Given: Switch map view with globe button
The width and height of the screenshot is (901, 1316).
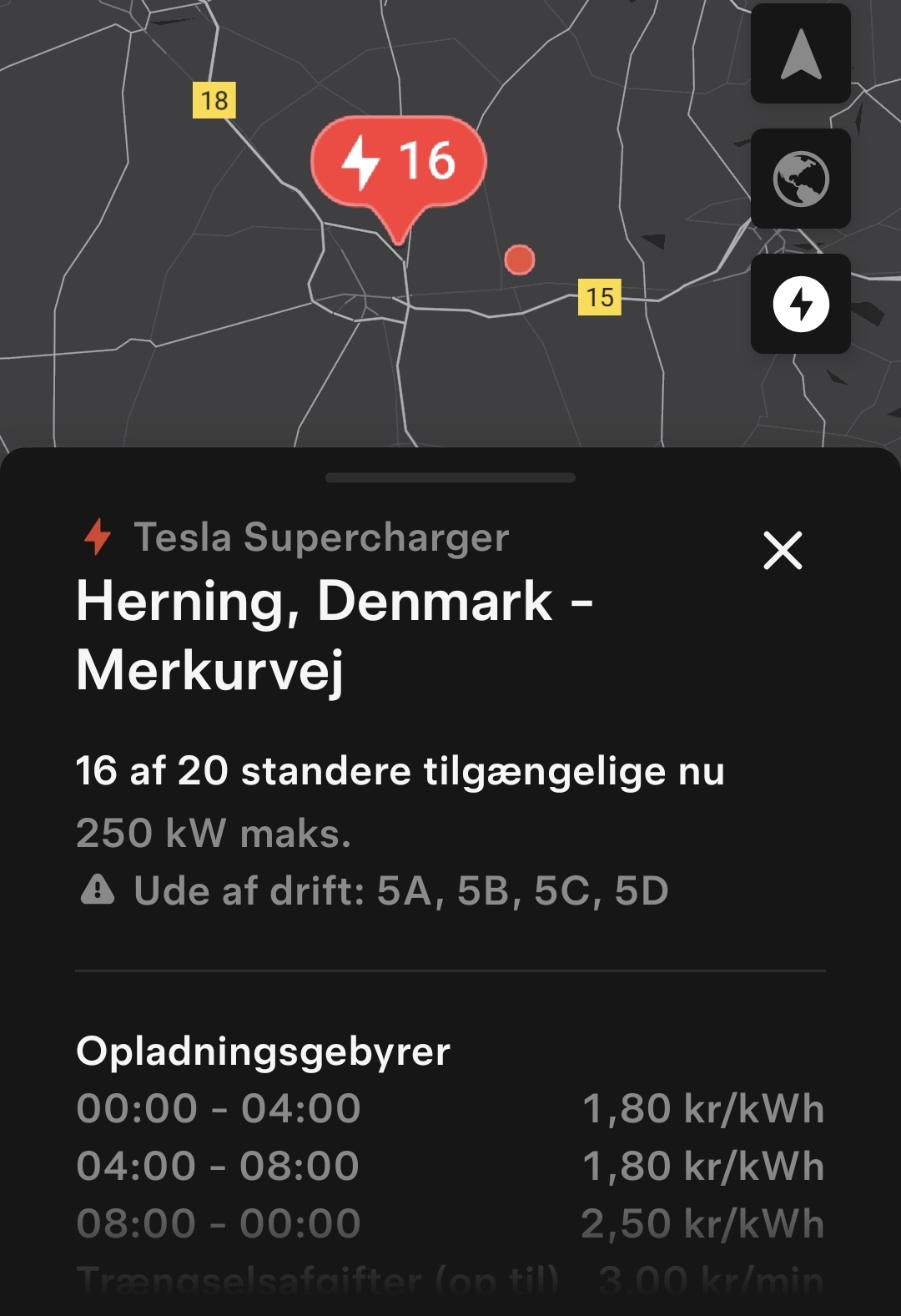Looking at the screenshot, I should (800, 179).
